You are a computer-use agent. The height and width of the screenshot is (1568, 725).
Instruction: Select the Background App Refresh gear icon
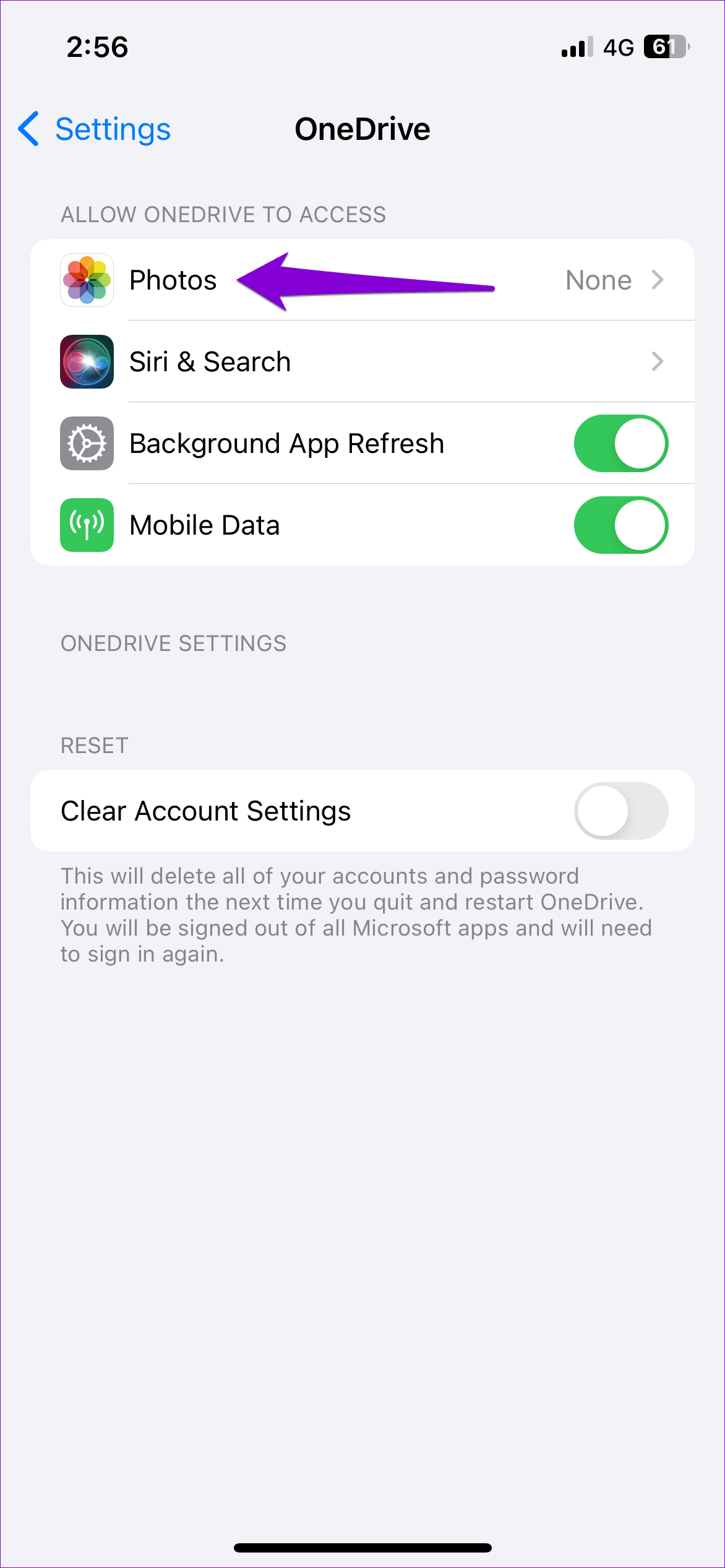87,443
